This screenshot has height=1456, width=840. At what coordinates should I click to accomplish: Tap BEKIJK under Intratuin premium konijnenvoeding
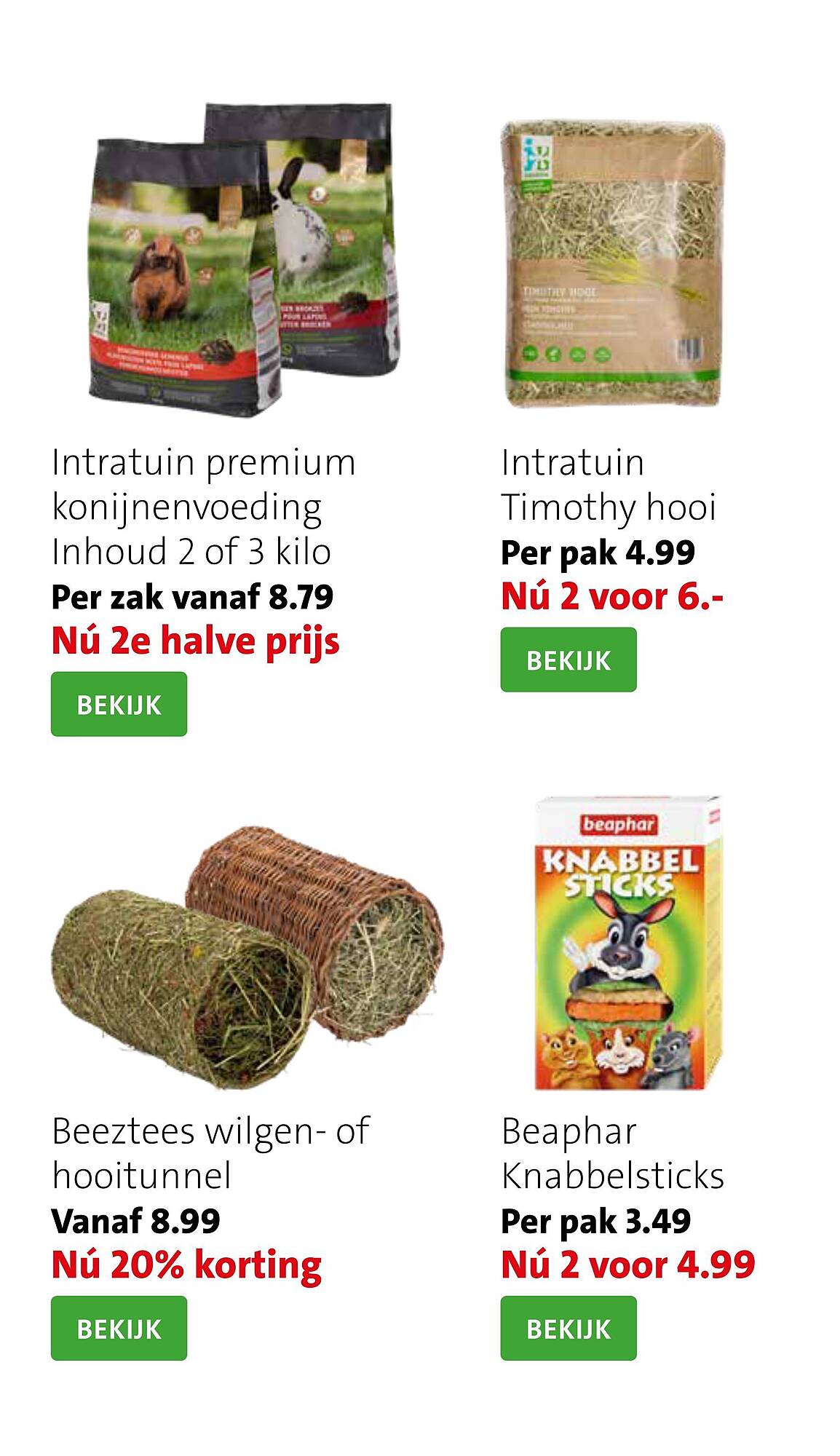119,704
